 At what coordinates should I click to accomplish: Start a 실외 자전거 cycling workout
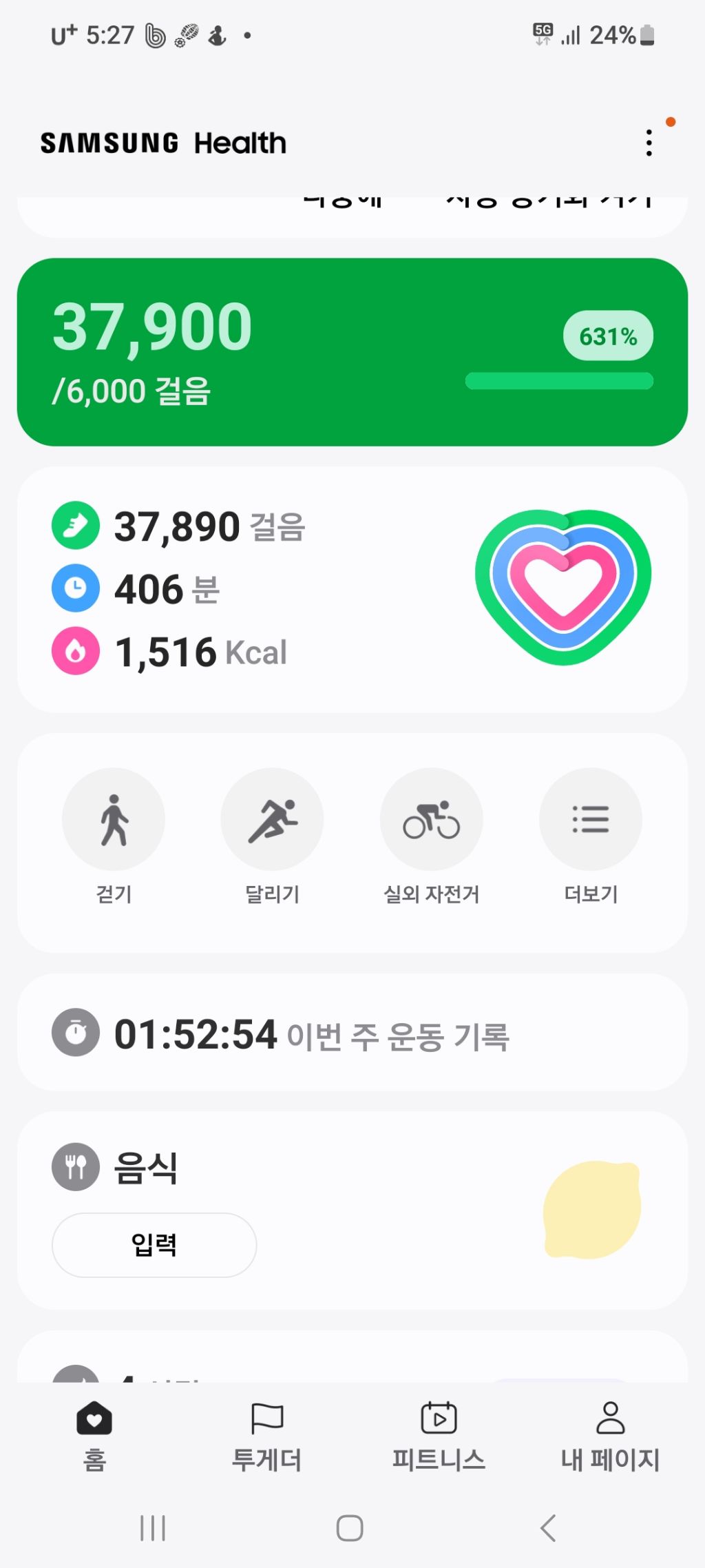tap(431, 820)
